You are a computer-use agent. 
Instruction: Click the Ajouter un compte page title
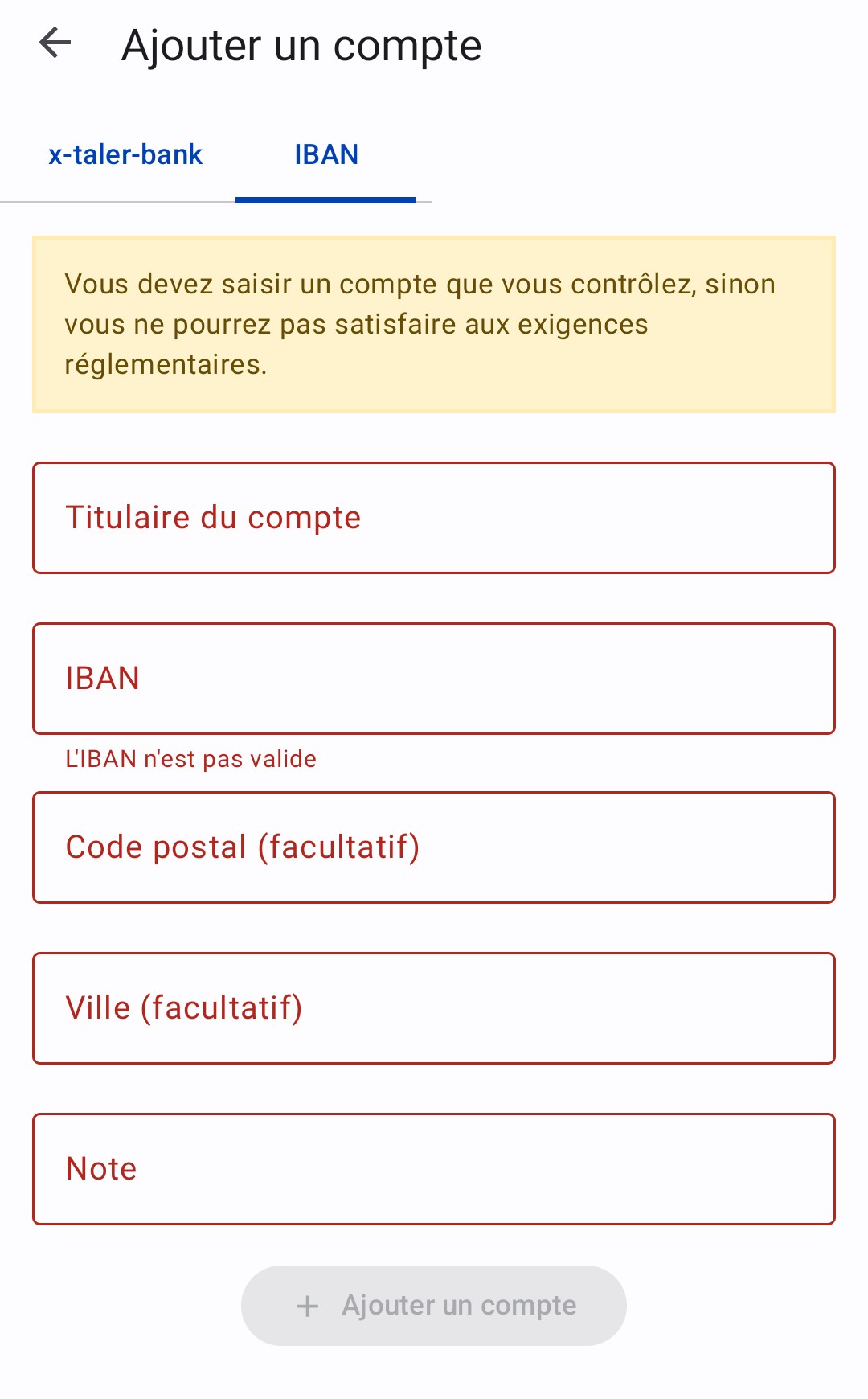click(301, 46)
